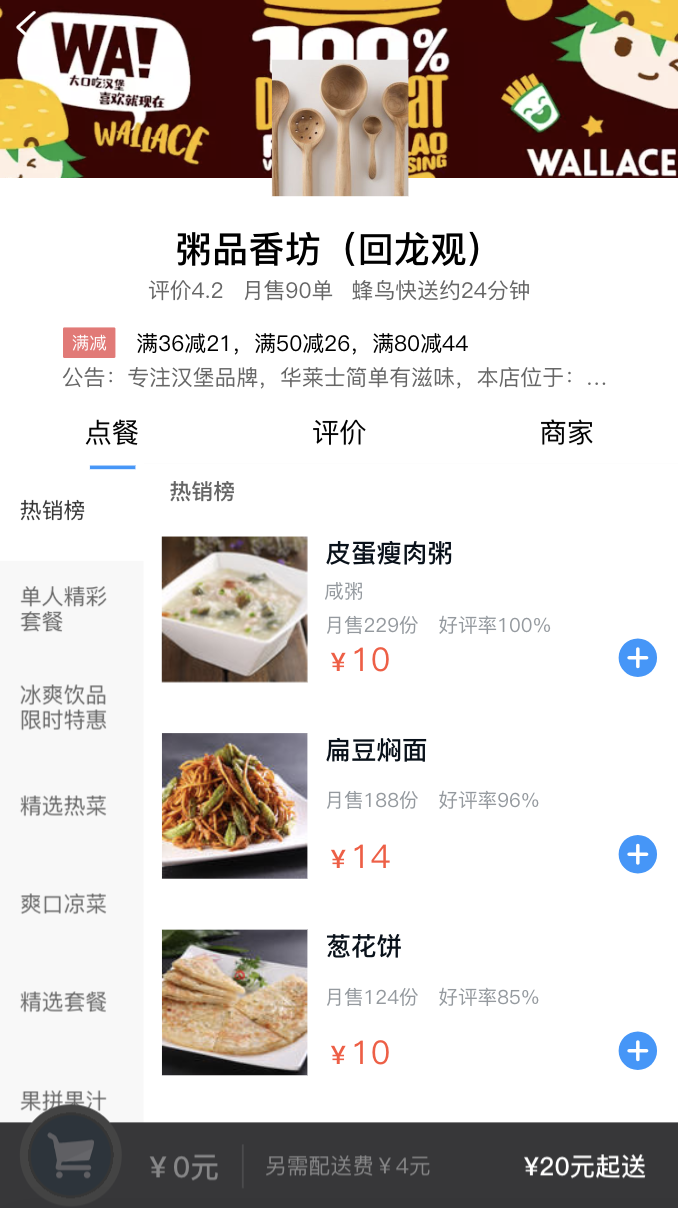Open the 单人精彩套餐 category
678x1208 pixels.
tap(64, 609)
